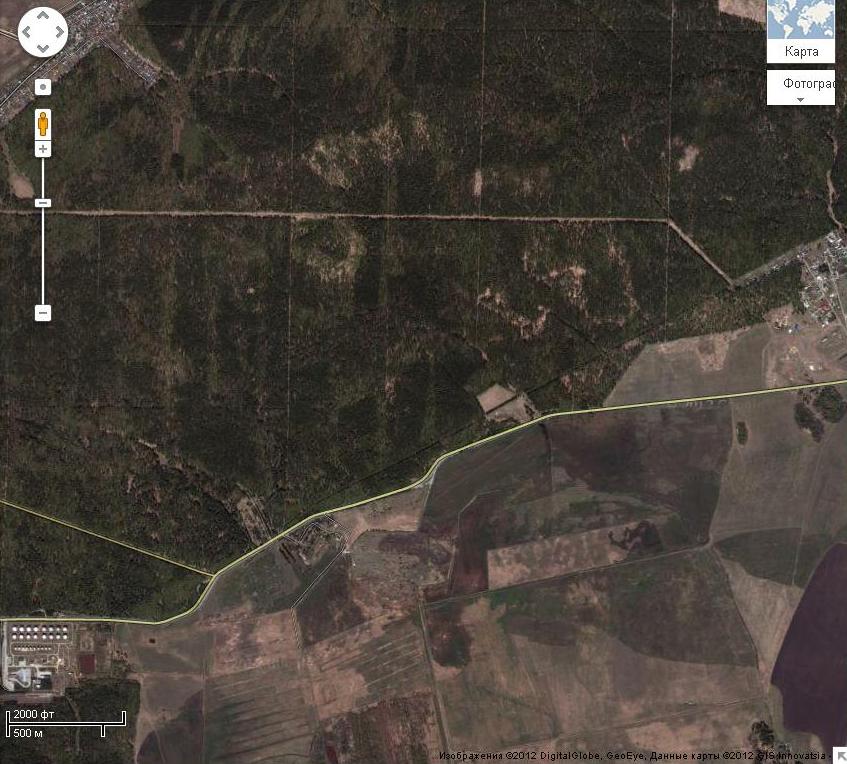Viewport: 847px width, 764px height.
Task: Tap the my location dot button
Action: [x=43, y=87]
